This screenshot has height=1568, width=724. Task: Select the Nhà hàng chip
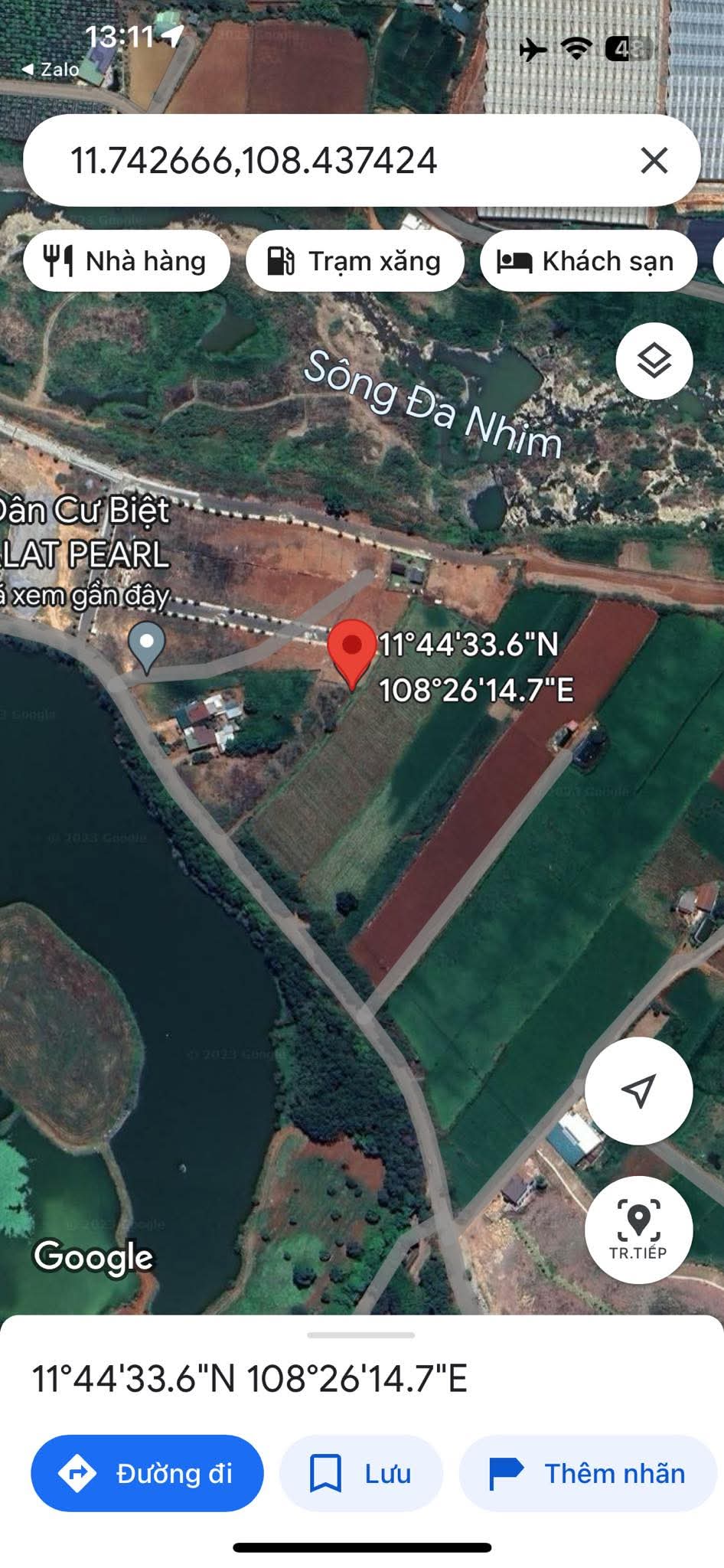[127, 261]
